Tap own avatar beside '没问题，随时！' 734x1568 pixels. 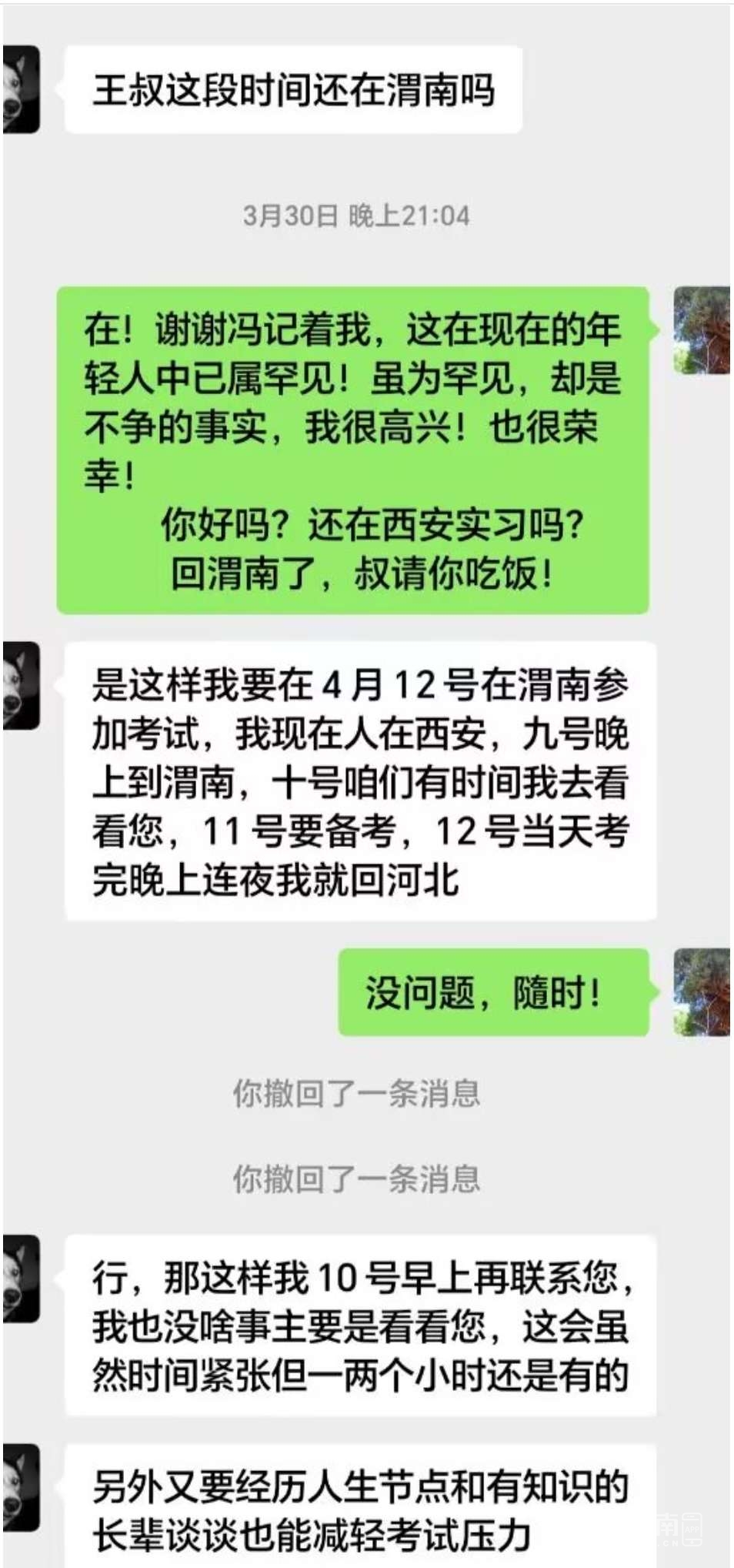pos(702,992)
